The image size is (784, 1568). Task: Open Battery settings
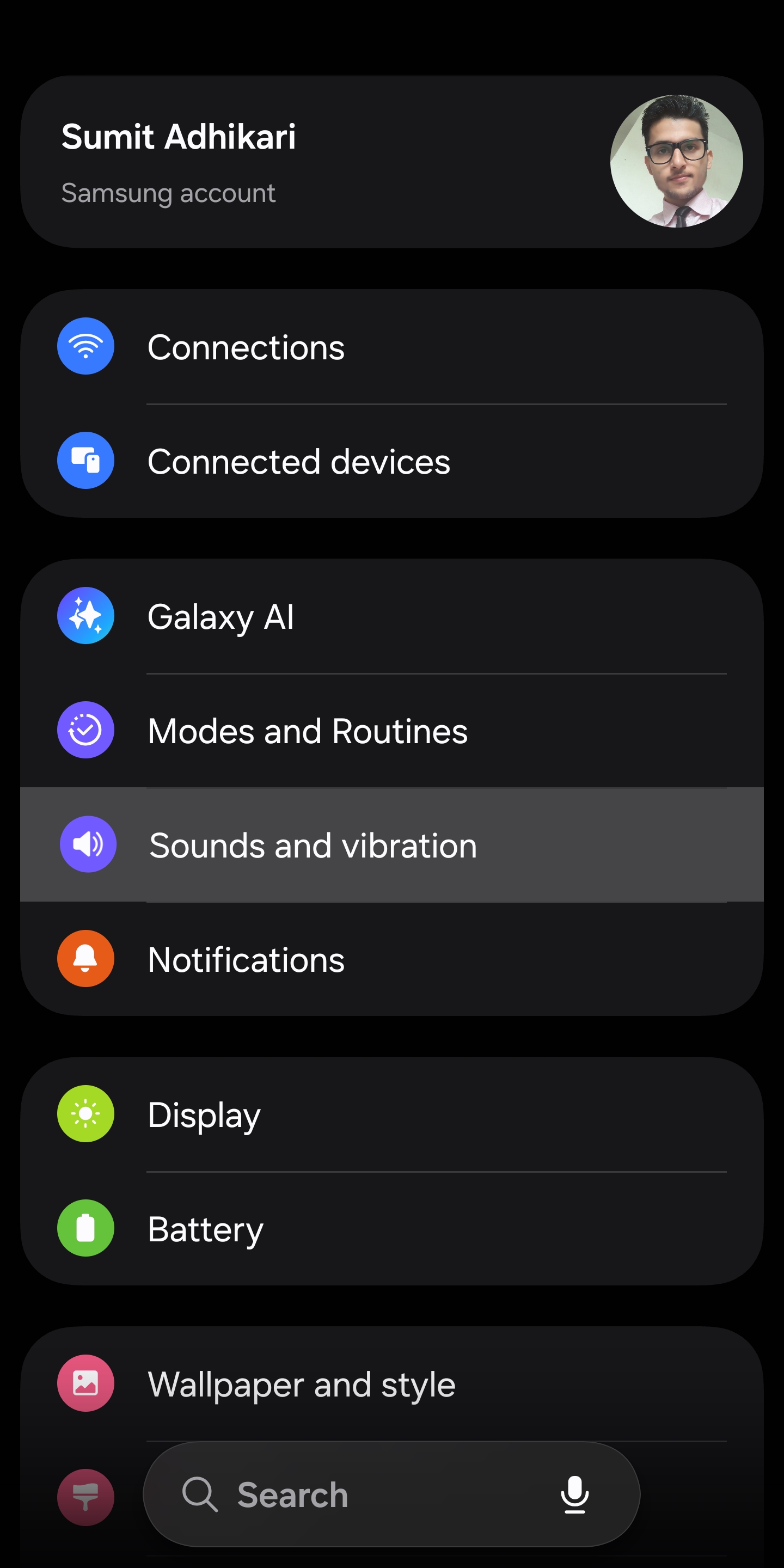[x=392, y=1228]
